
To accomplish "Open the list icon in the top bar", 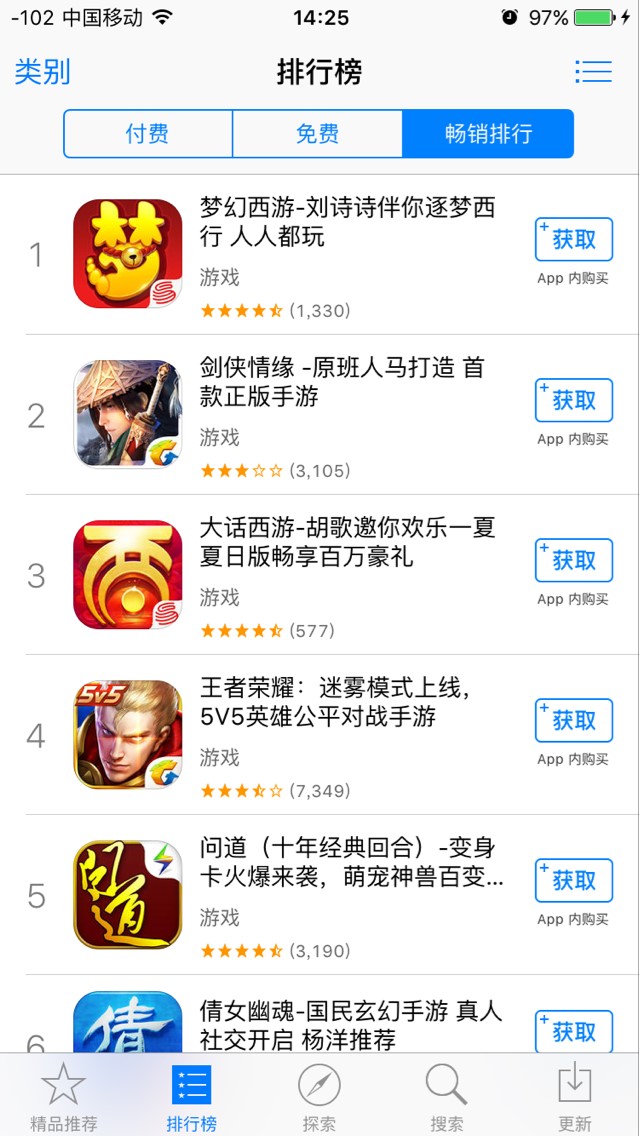I will click(593, 72).
